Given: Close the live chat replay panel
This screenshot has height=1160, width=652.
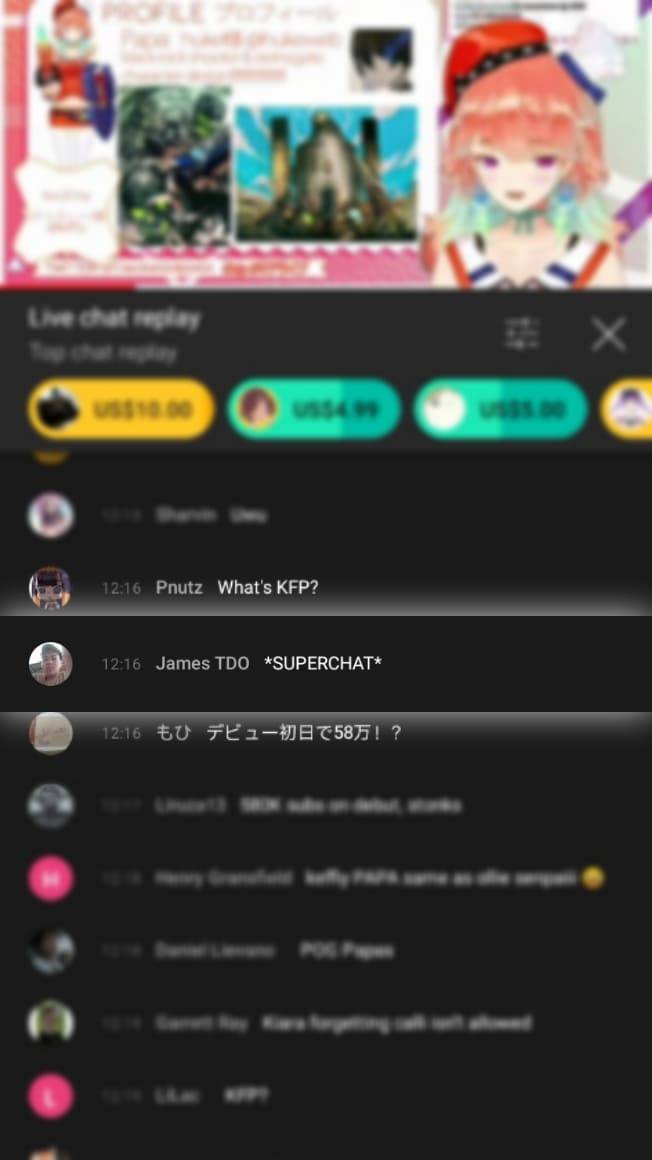Looking at the screenshot, I should (608, 334).
